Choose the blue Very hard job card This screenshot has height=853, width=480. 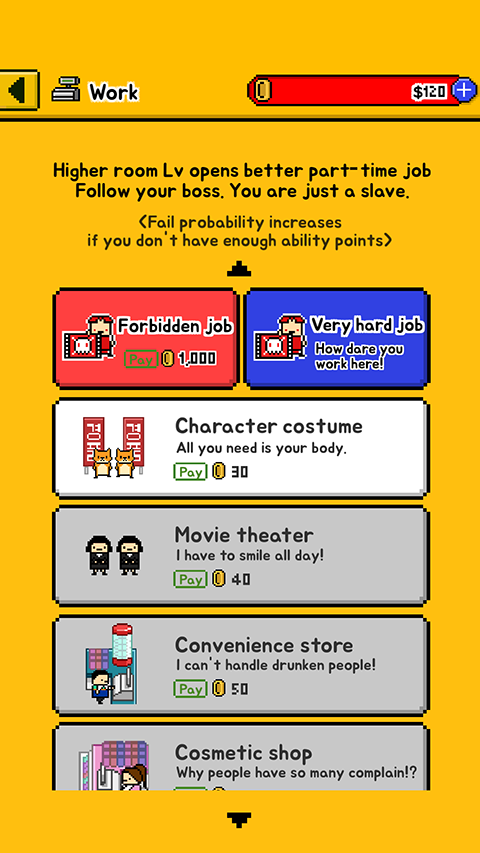click(x=337, y=338)
